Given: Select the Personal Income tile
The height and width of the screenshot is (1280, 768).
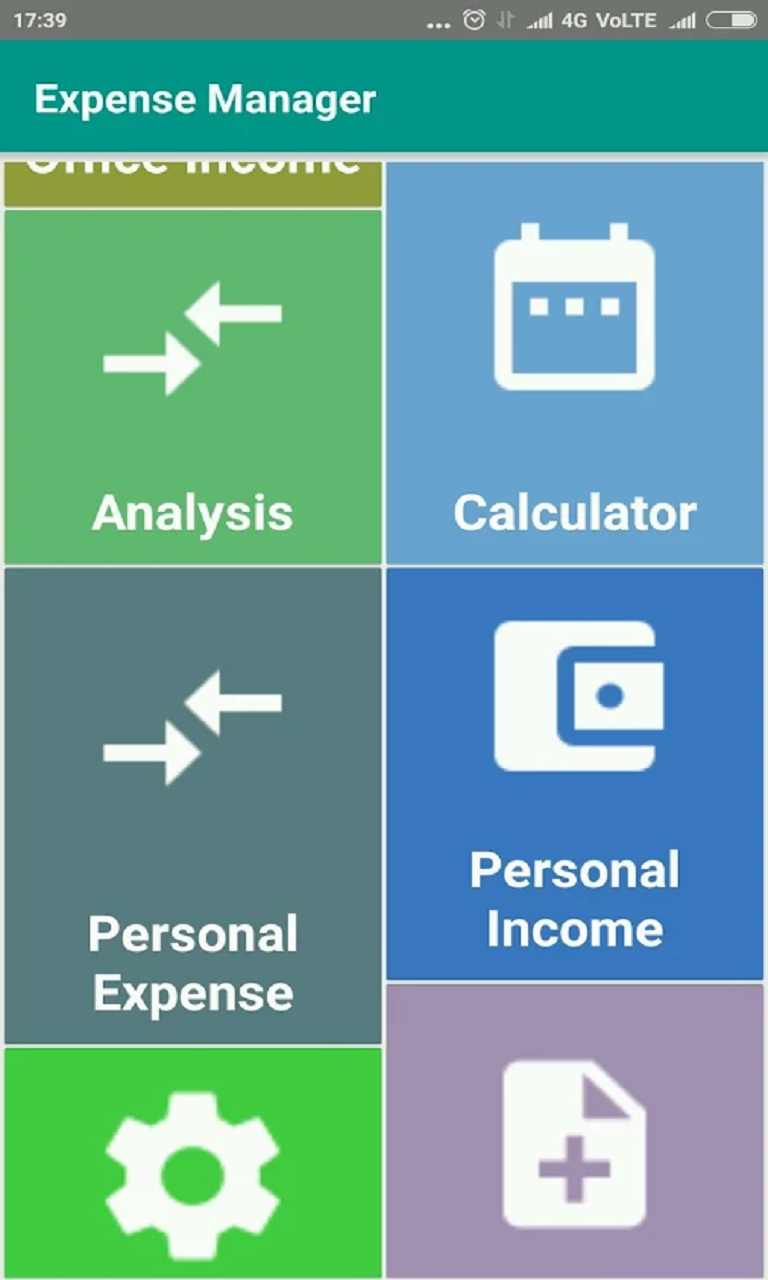Looking at the screenshot, I should click(x=575, y=773).
